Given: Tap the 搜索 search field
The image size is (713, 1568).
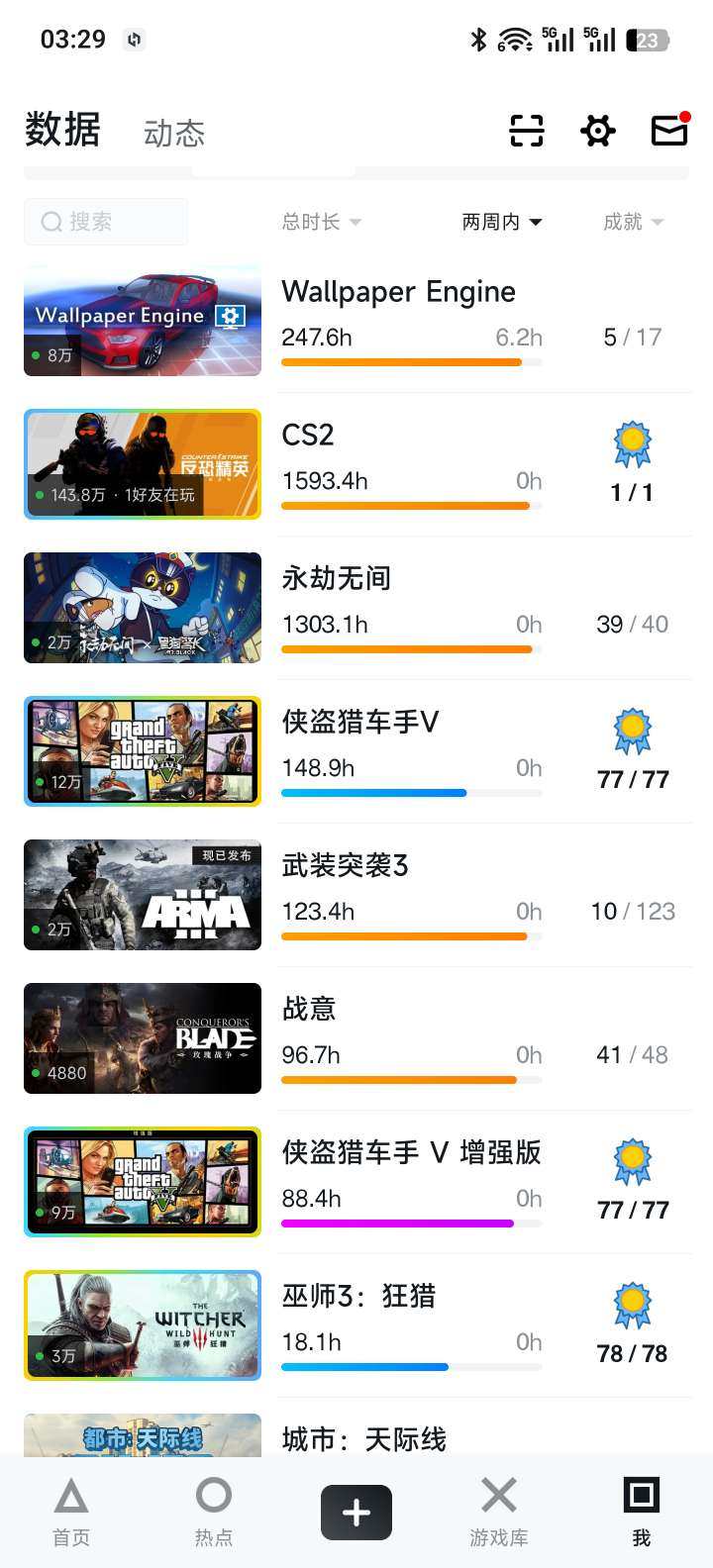Looking at the screenshot, I should coord(106,222).
